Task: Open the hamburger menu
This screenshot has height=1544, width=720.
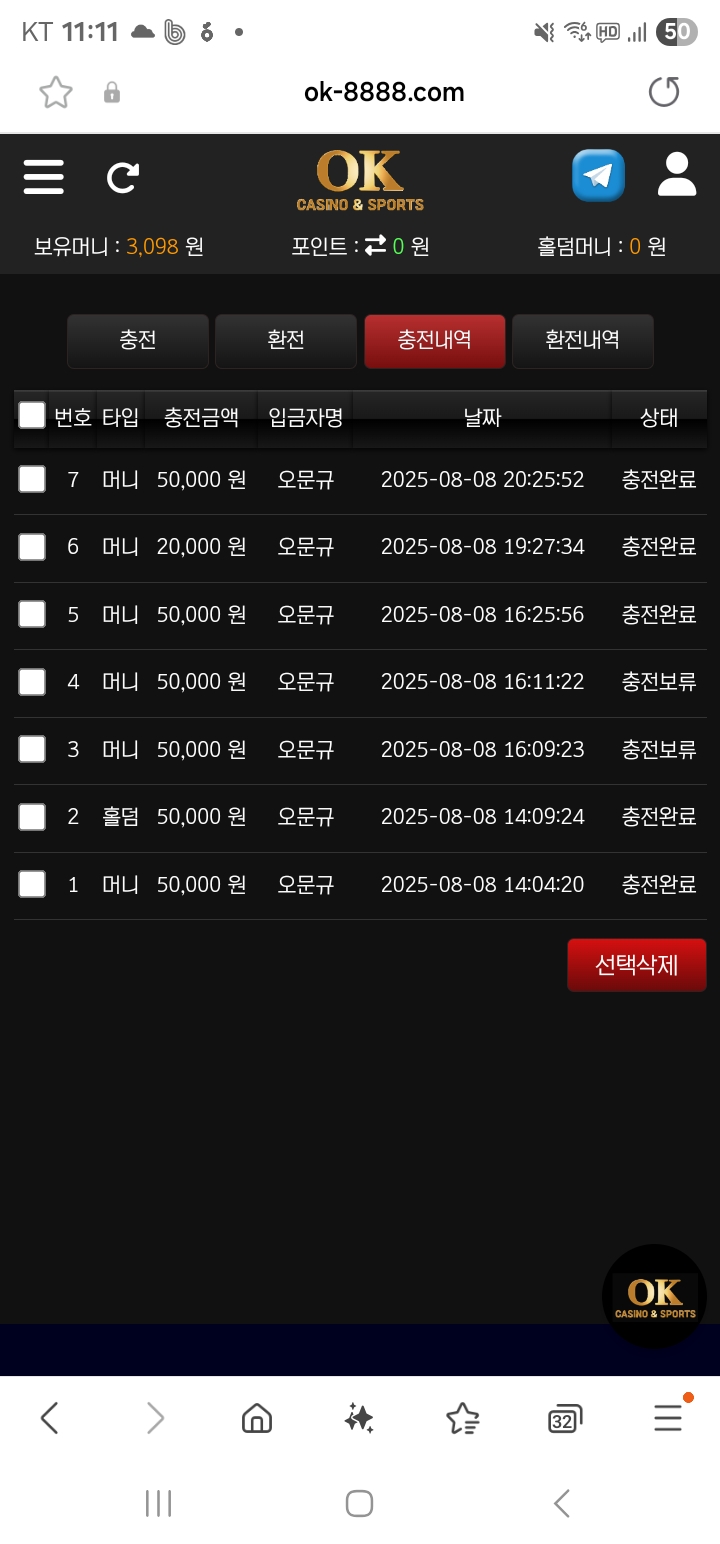Action: click(44, 177)
